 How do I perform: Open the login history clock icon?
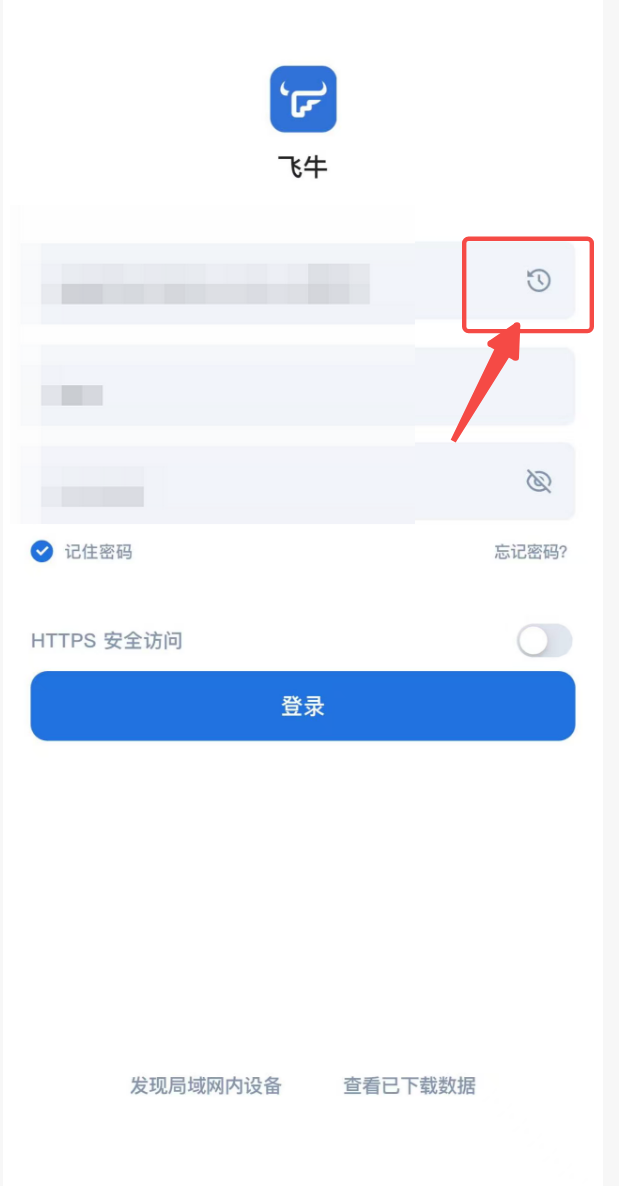[538, 281]
